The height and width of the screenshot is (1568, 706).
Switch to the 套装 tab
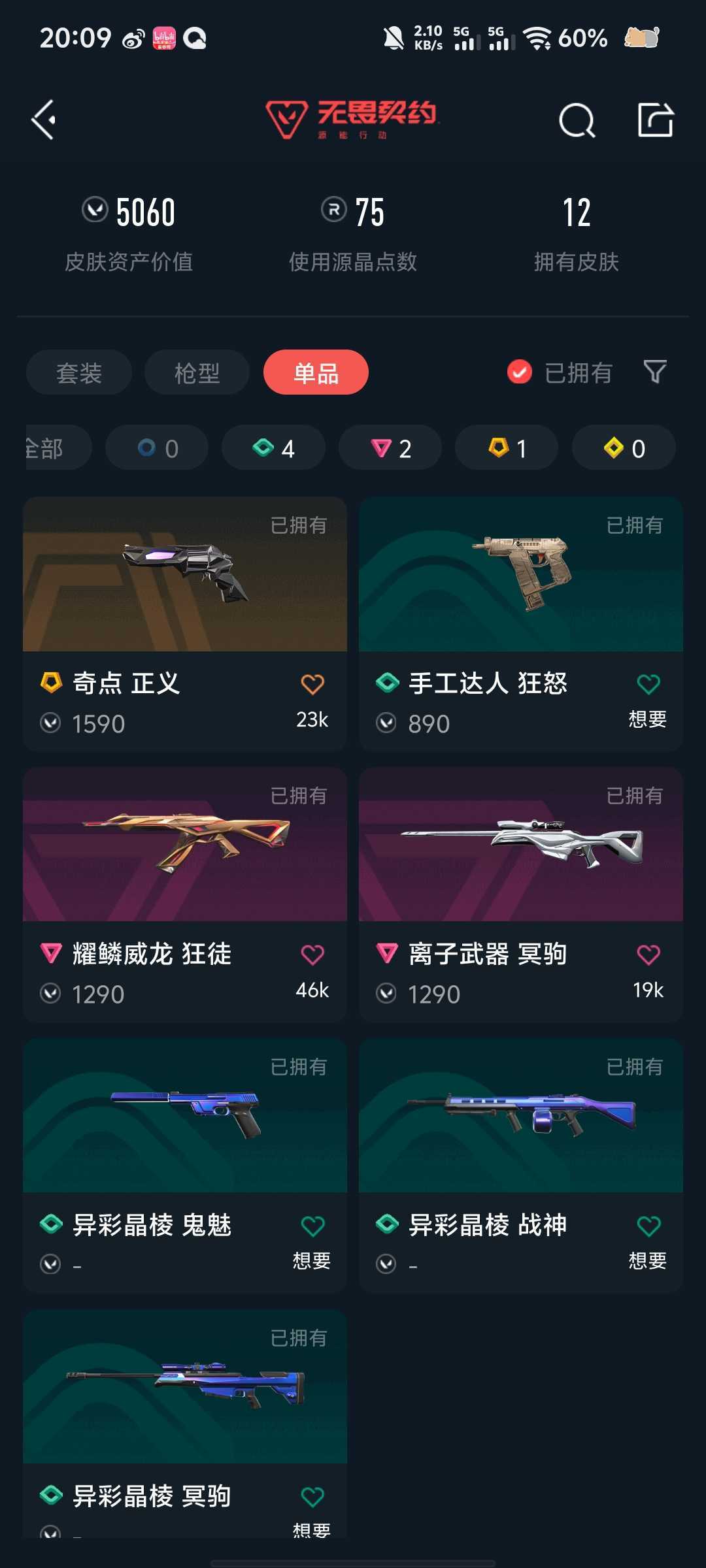(x=79, y=372)
